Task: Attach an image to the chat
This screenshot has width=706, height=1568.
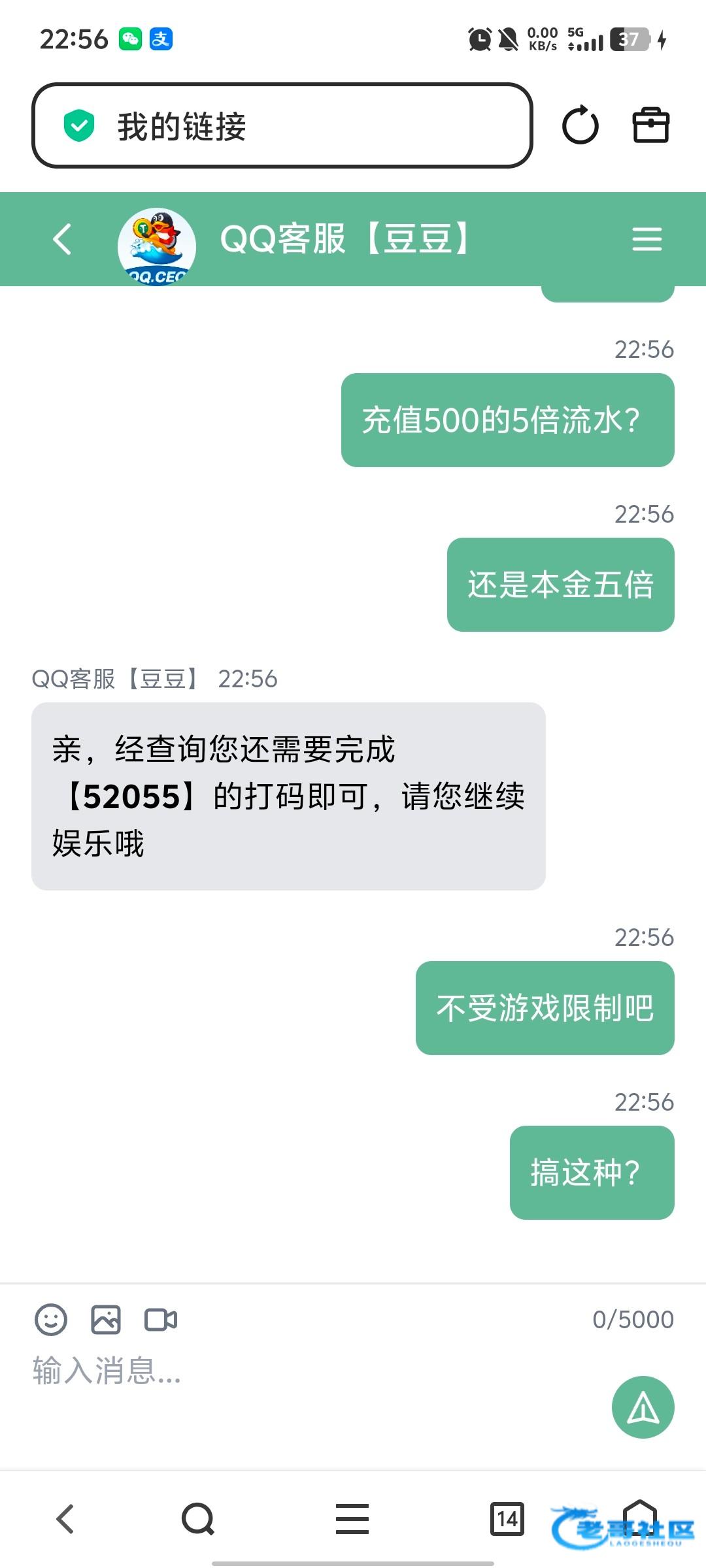Action: [x=106, y=1320]
